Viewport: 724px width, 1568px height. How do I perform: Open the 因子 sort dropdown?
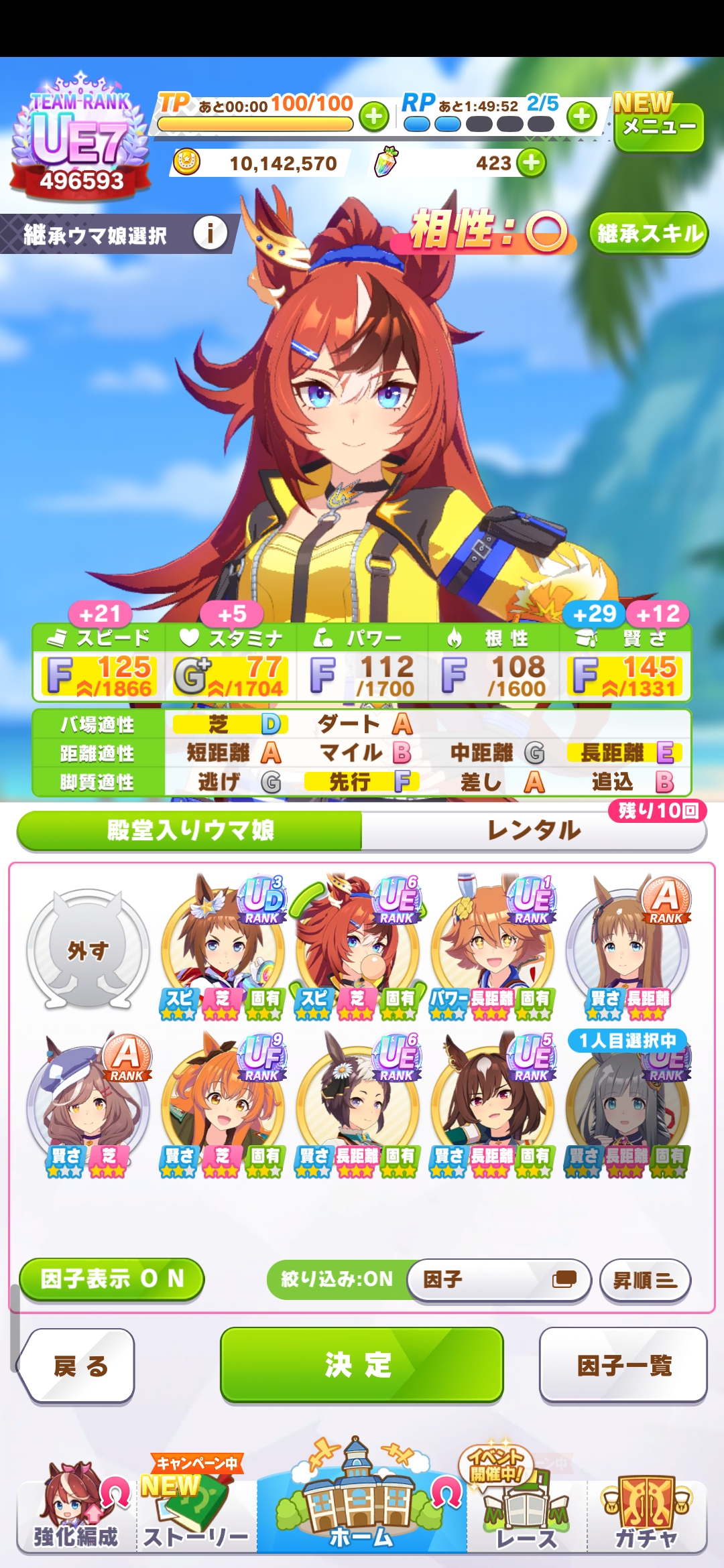pos(499,1280)
